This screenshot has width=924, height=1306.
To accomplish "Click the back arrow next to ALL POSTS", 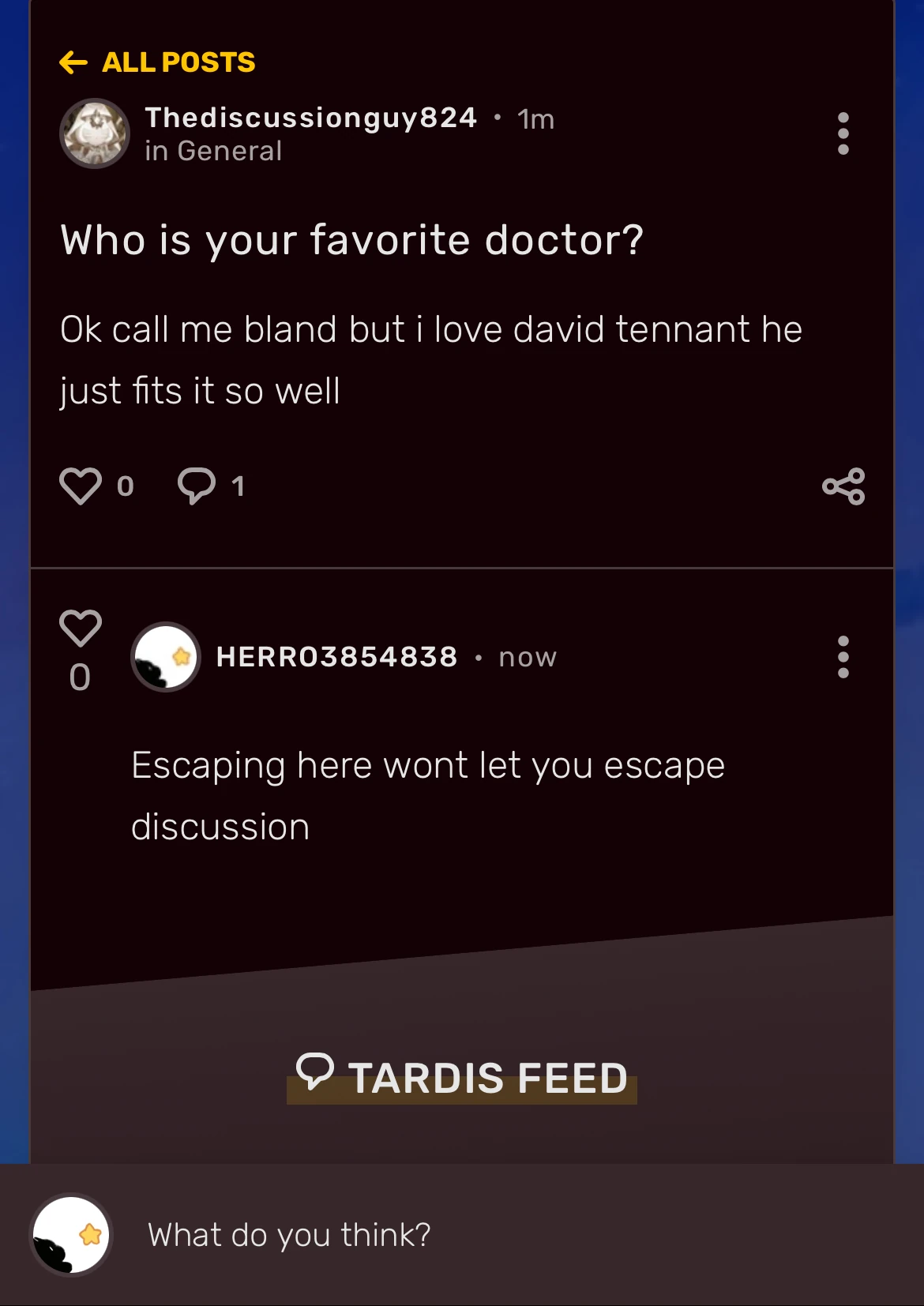I will coord(73,62).
